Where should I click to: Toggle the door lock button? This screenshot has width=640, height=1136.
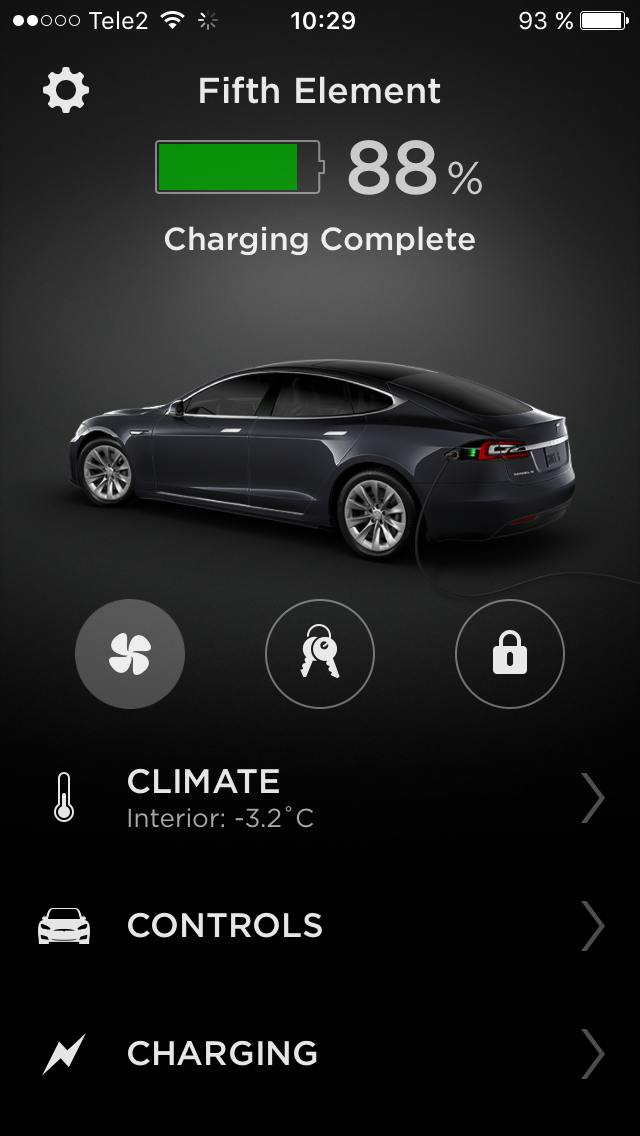(510, 654)
